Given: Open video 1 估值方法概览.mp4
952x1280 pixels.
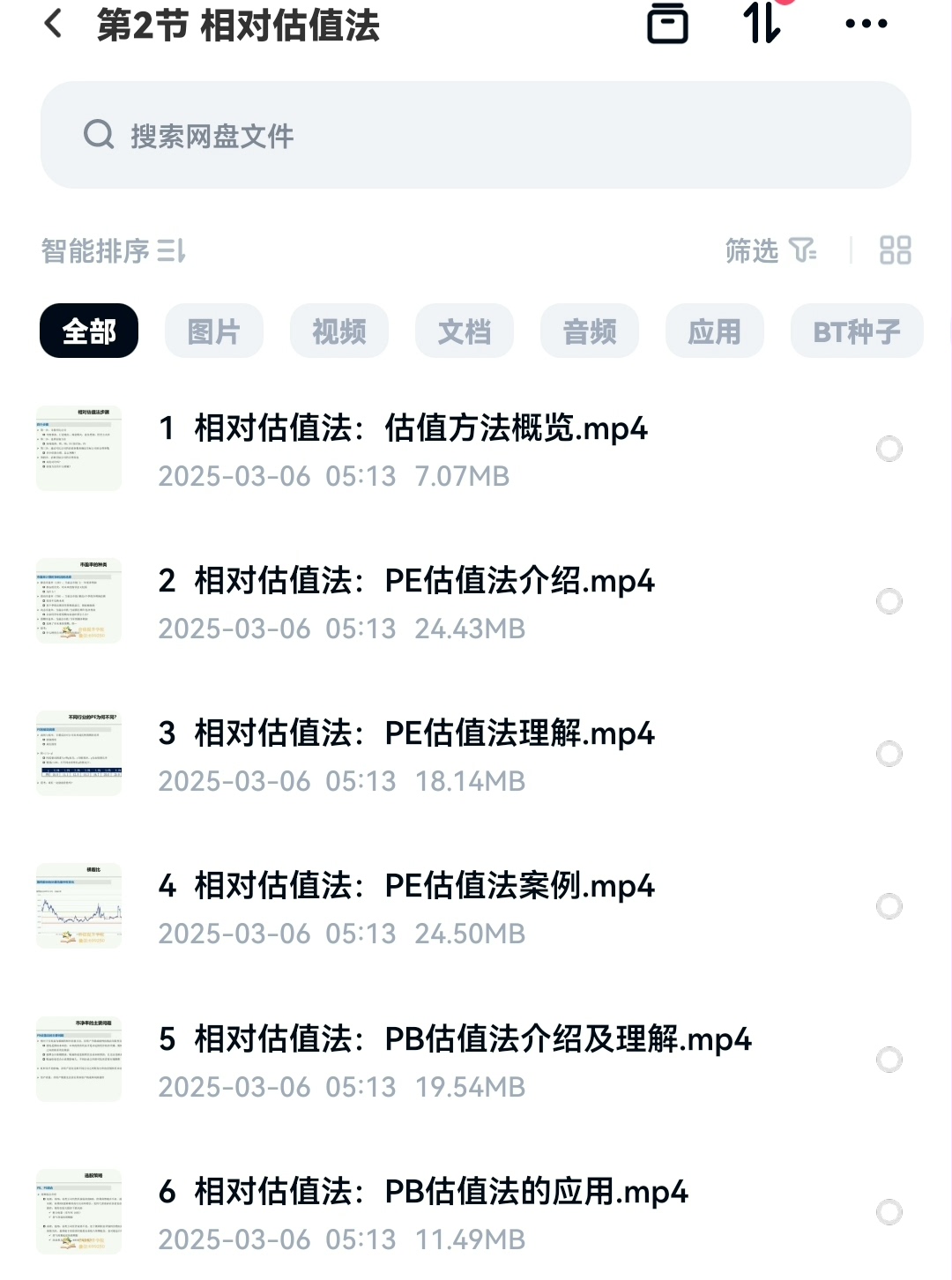Looking at the screenshot, I should 403,429.
